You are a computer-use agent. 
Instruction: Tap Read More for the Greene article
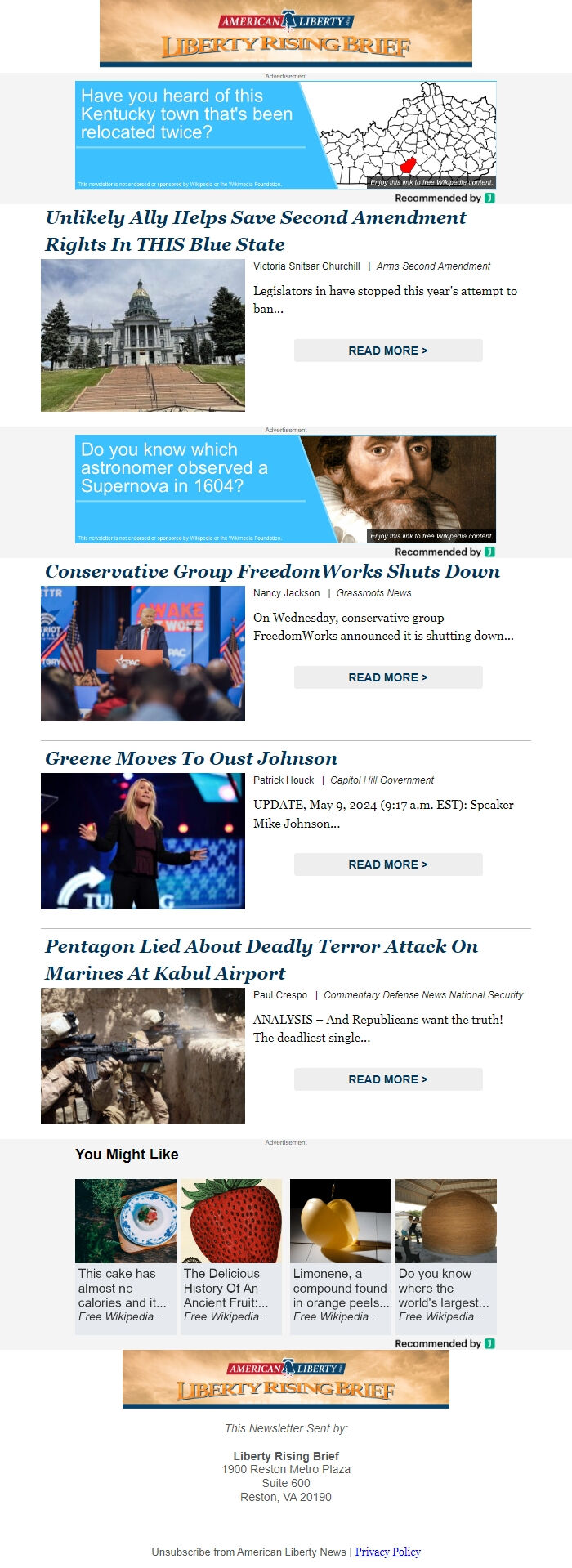[388, 864]
